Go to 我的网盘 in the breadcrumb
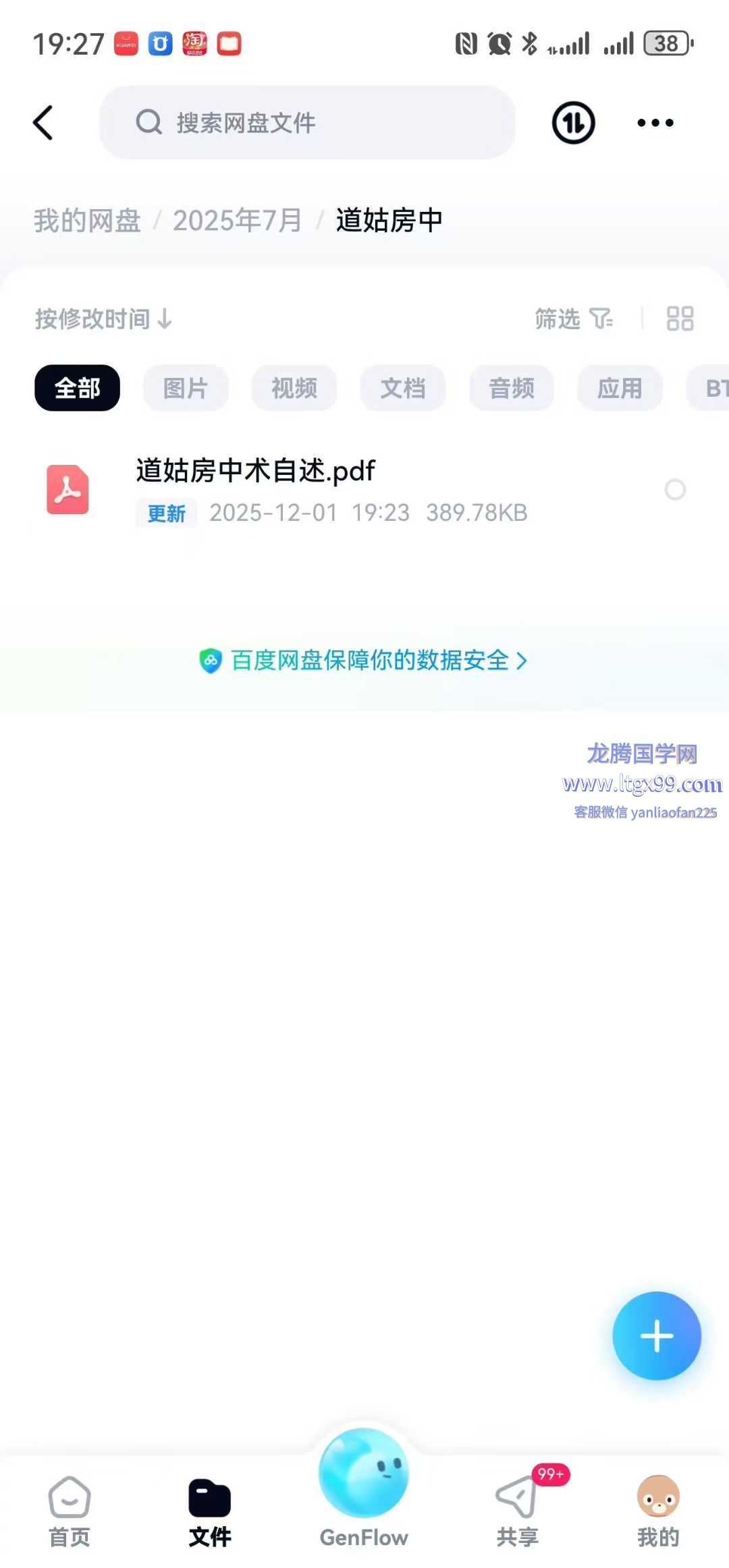The image size is (729, 1568). pyautogui.click(x=87, y=221)
